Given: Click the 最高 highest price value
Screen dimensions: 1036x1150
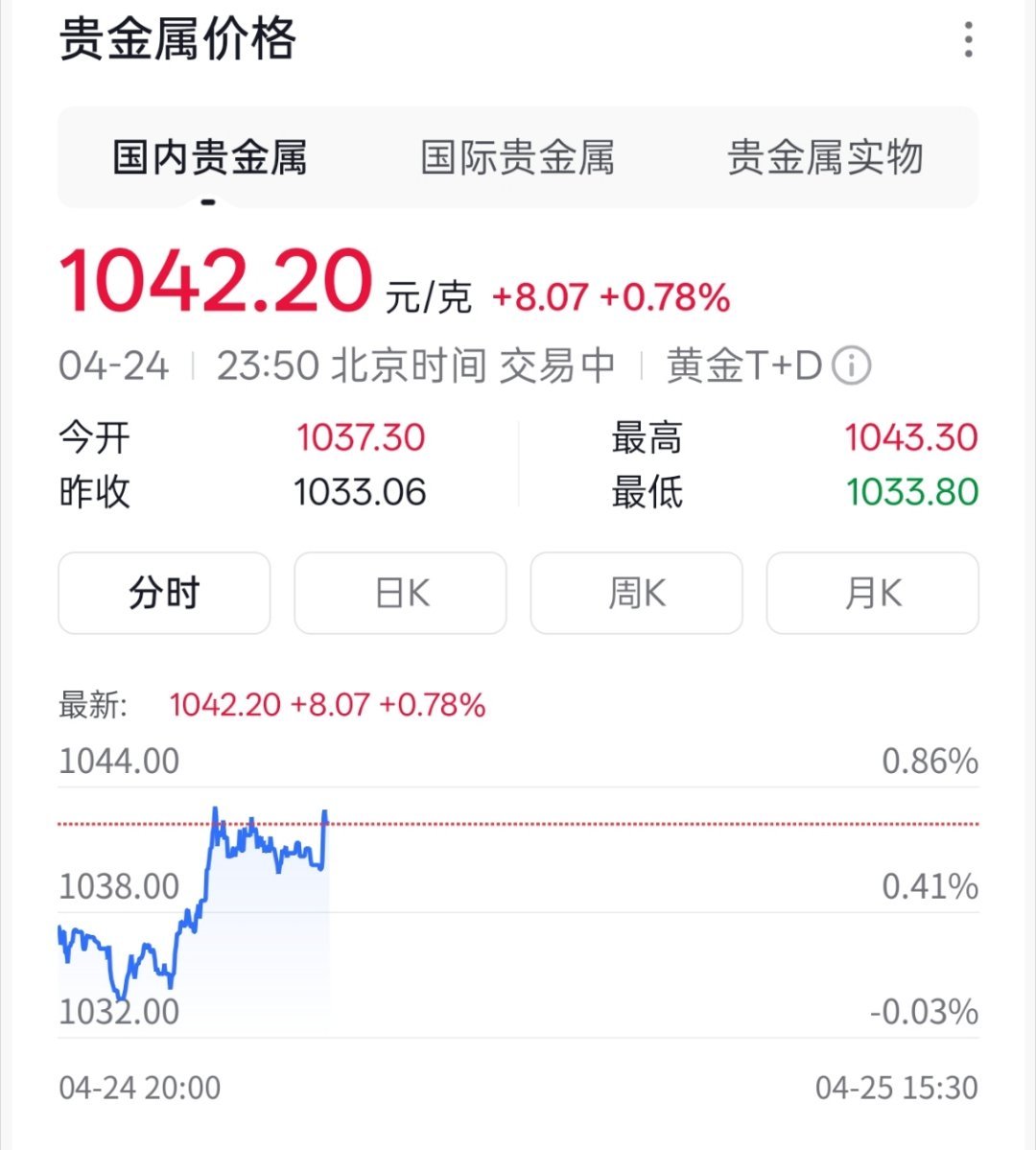Looking at the screenshot, I should tap(910, 436).
